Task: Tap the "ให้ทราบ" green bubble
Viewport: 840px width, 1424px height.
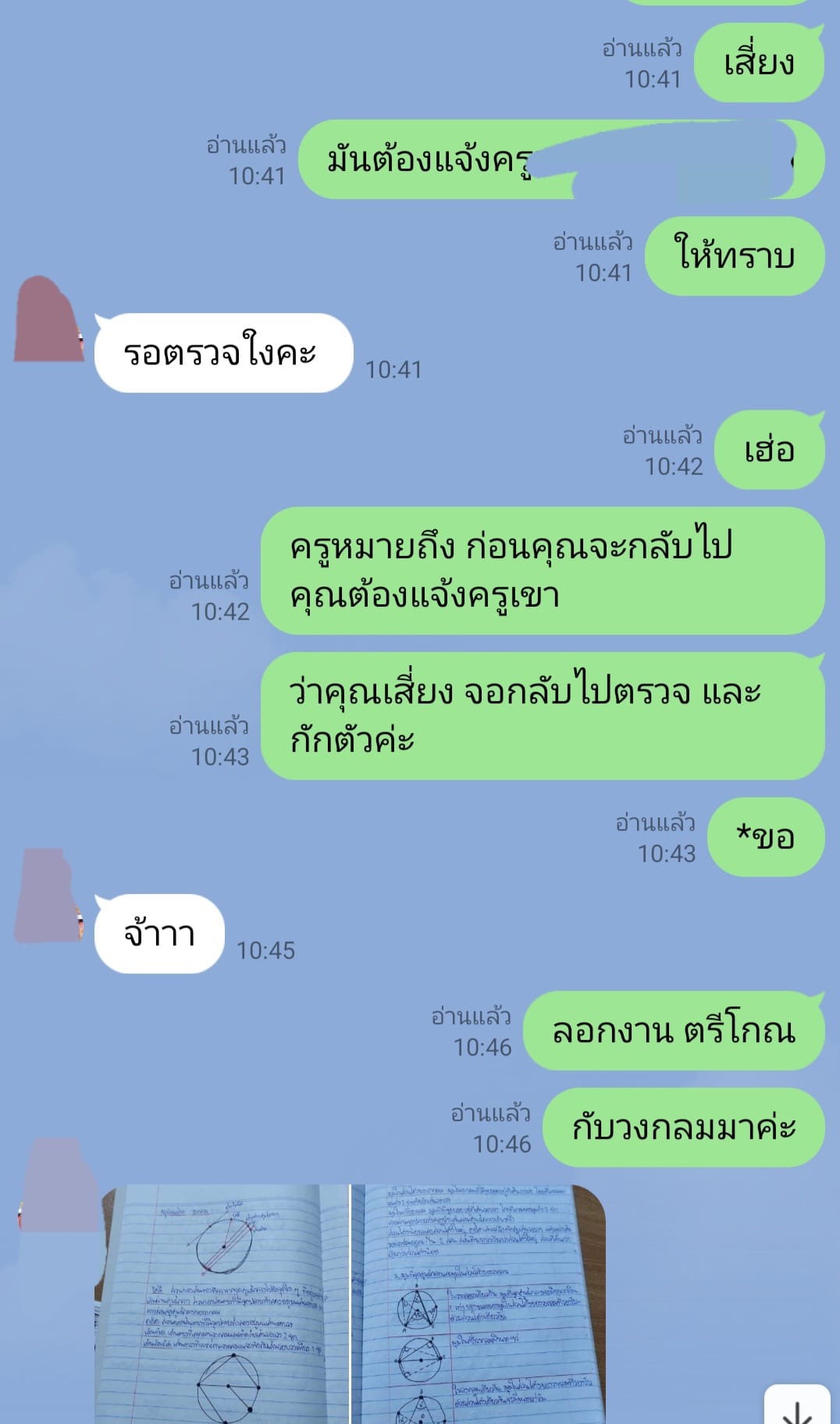Action: point(734,256)
